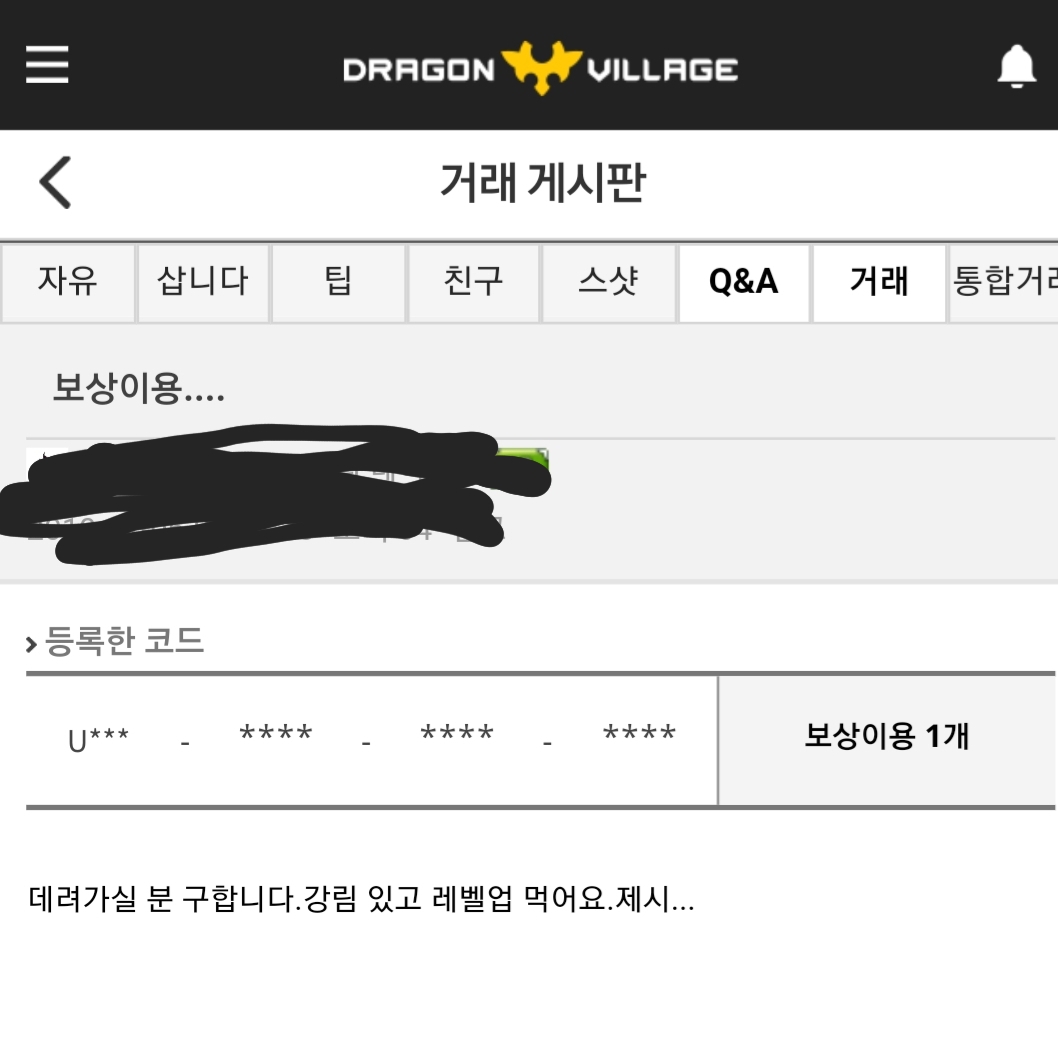Switch to the 친구 tab
The width and height of the screenshot is (1058, 1049).
[x=473, y=283]
